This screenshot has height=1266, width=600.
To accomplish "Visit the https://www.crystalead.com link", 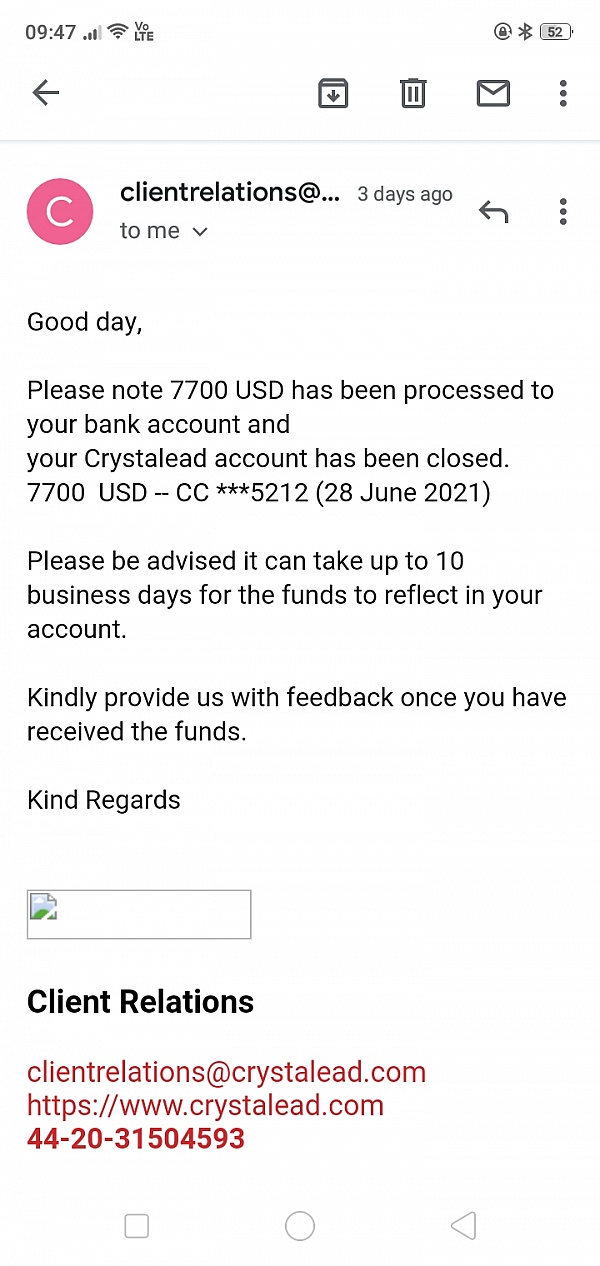I will (205, 1105).
